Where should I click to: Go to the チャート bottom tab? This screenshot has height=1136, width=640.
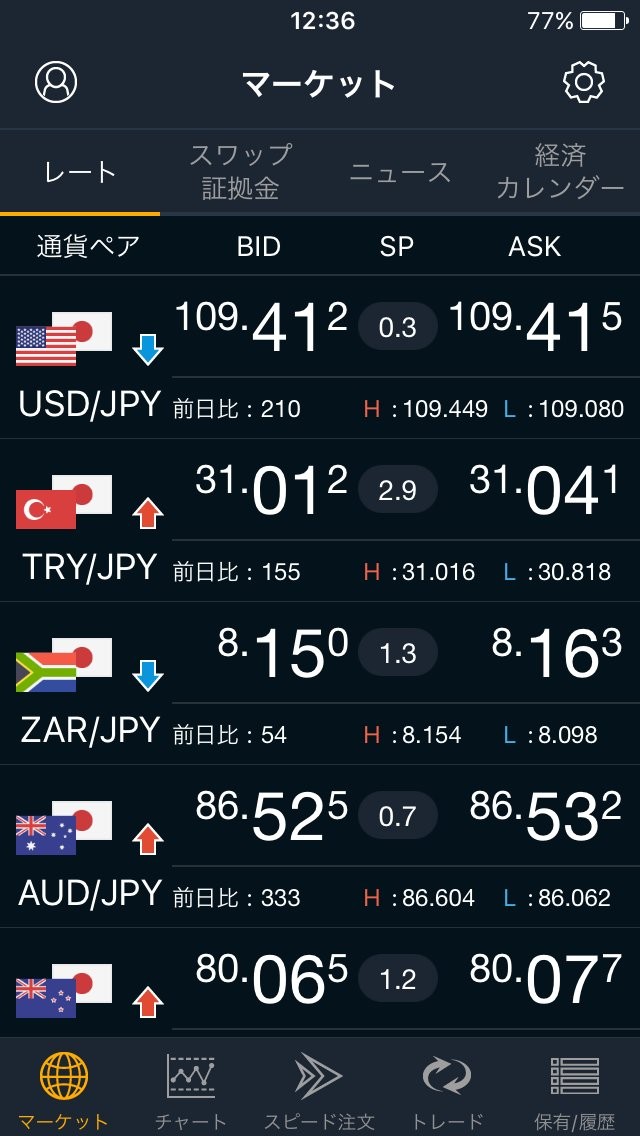click(x=190, y=1088)
